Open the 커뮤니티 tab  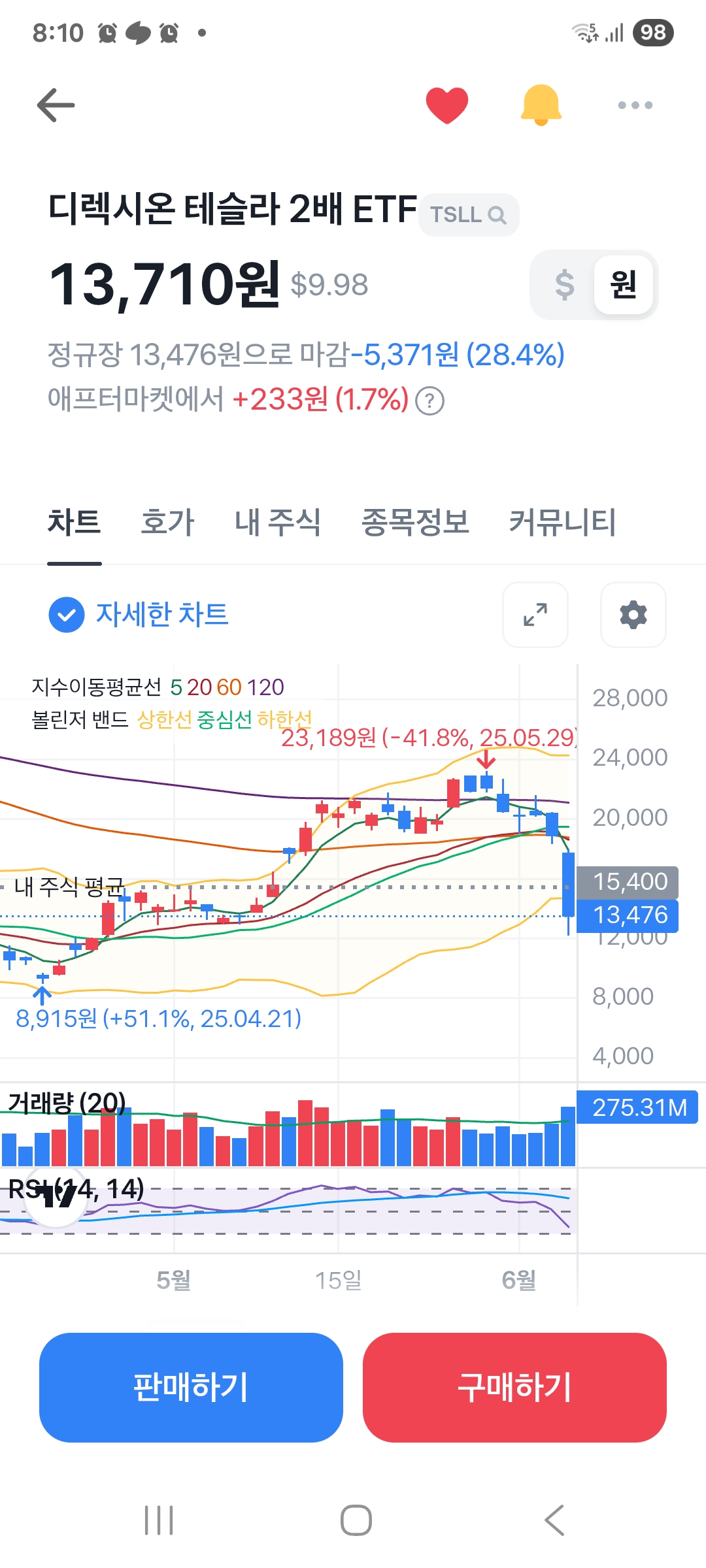click(x=562, y=522)
